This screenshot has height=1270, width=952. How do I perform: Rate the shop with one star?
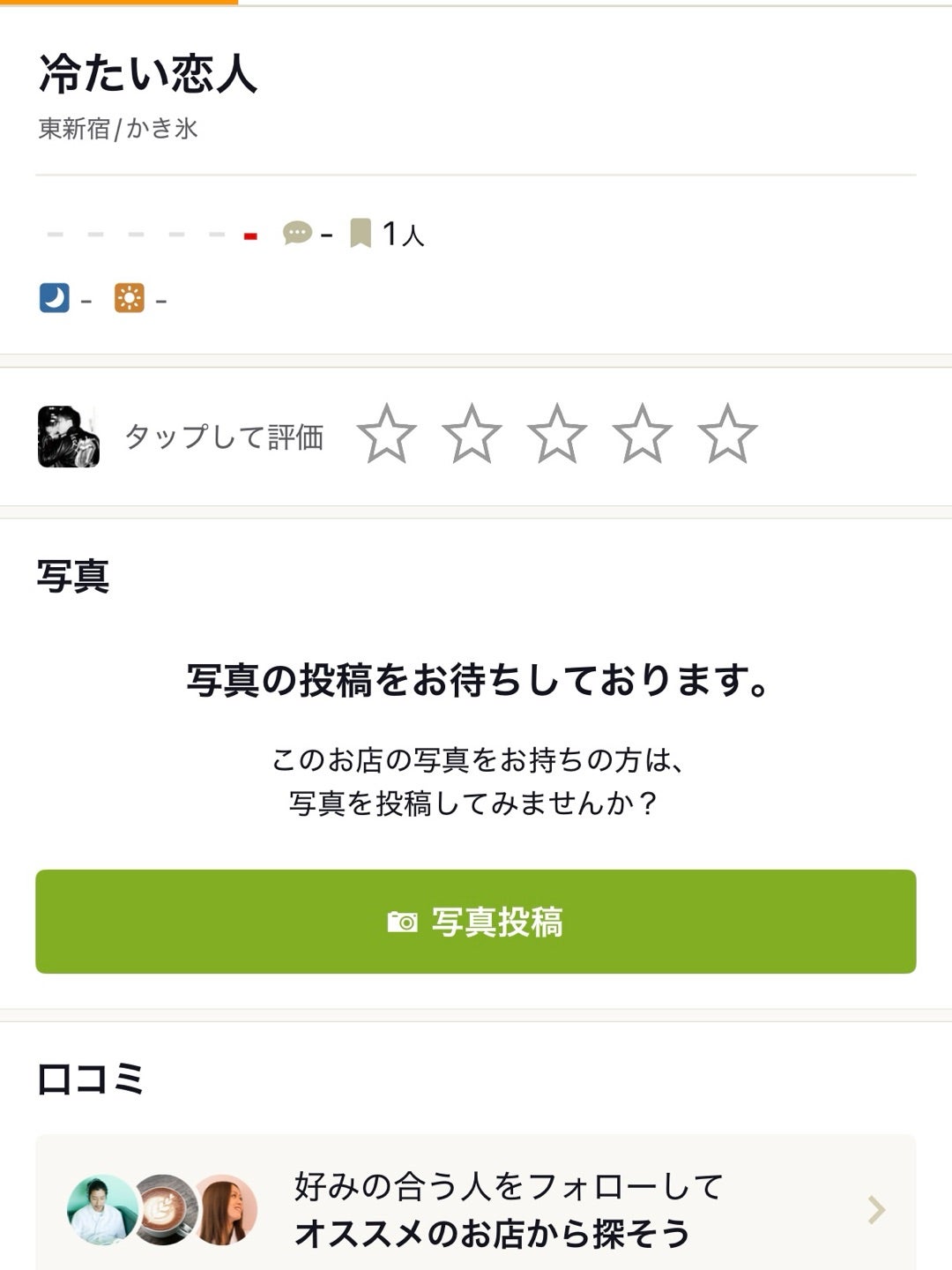coord(386,434)
